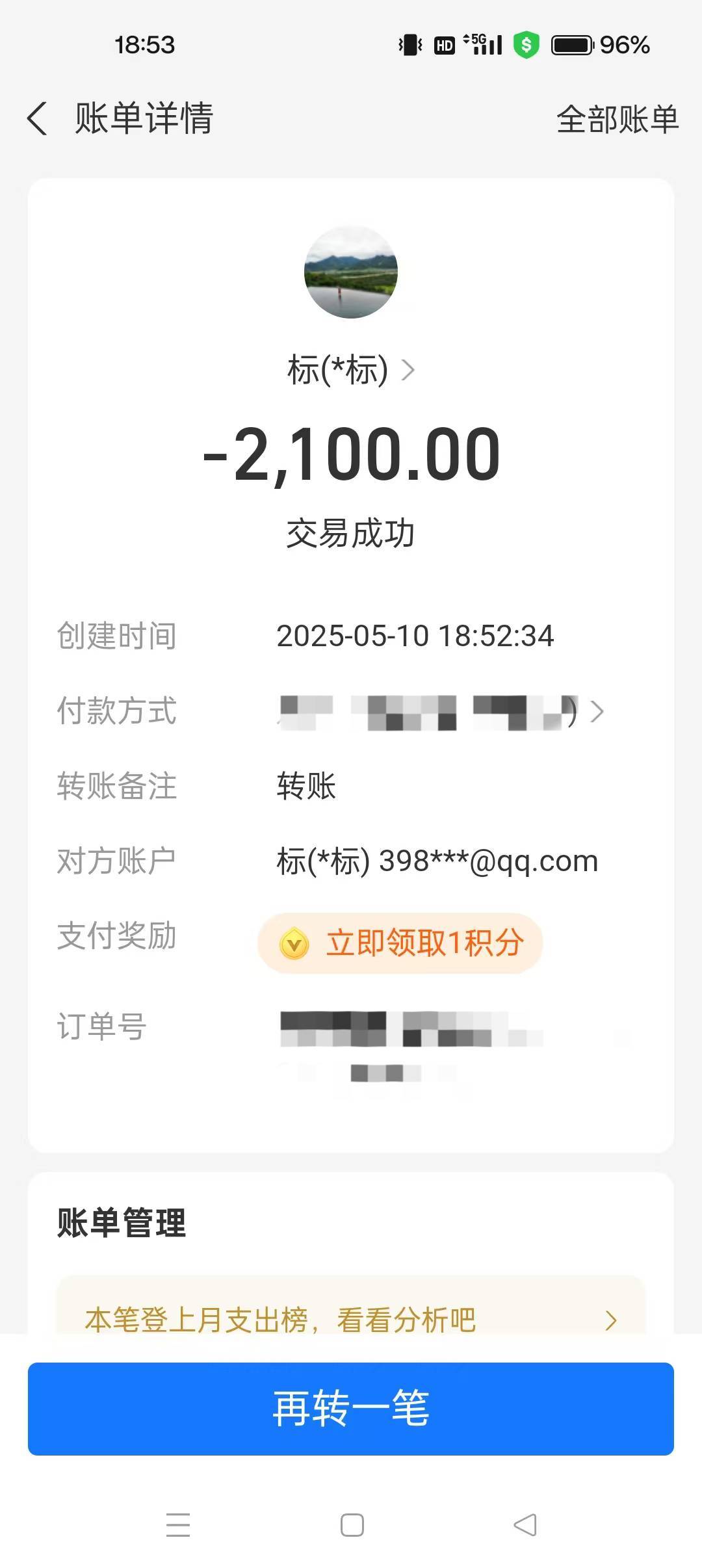Open 全部账单 in the top right
Image resolution: width=702 pixels, height=1568 pixels.
(x=617, y=120)
